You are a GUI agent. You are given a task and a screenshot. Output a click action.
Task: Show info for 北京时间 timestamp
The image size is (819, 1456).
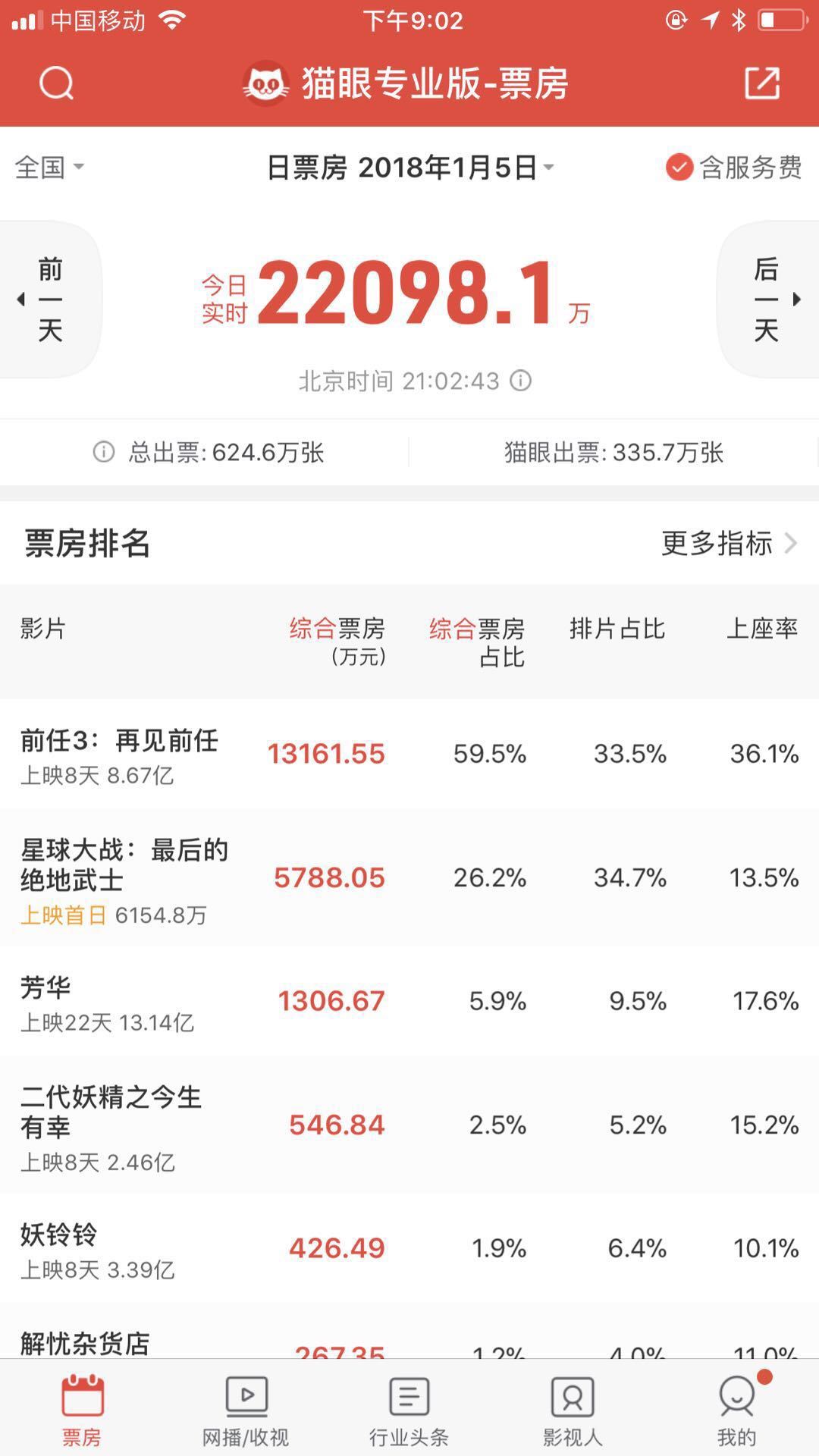[x=521, y=381]
